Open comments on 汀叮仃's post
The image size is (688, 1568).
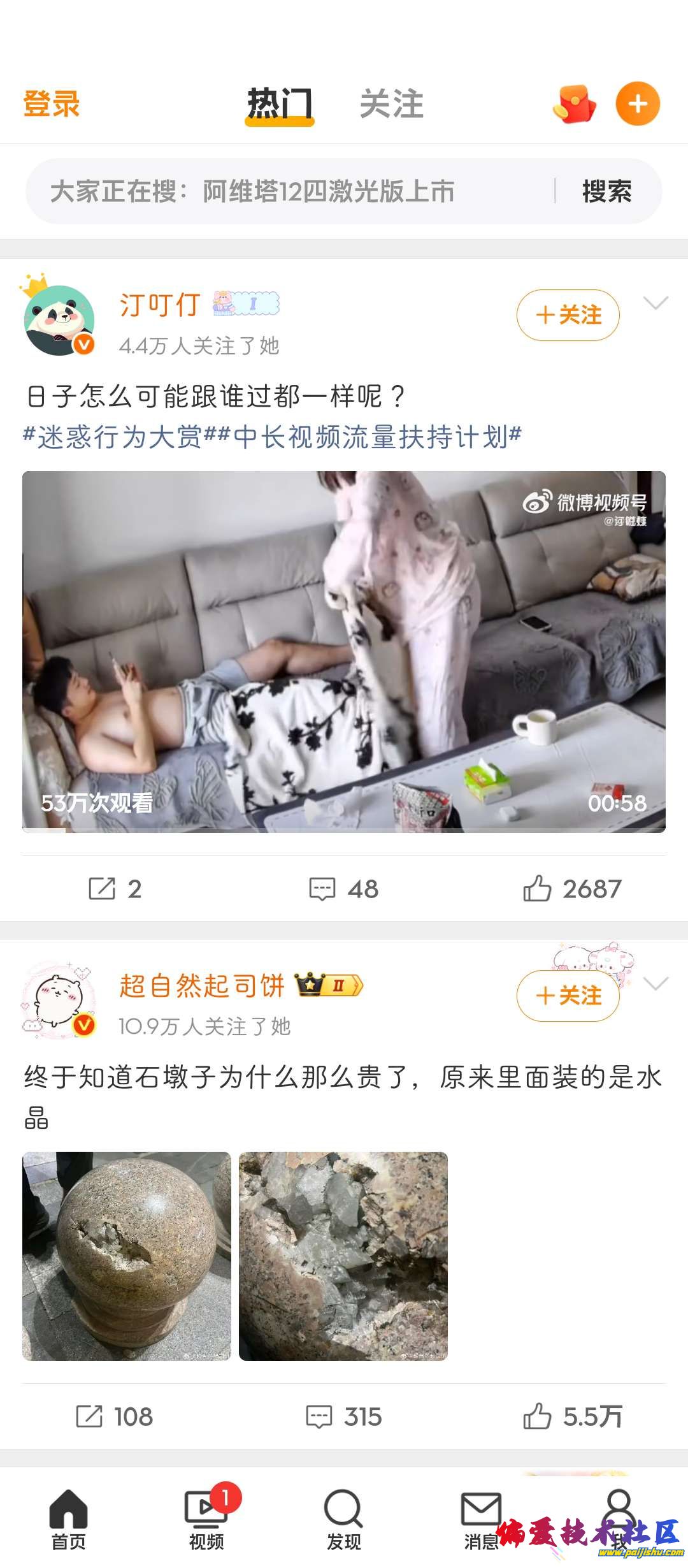344,889
